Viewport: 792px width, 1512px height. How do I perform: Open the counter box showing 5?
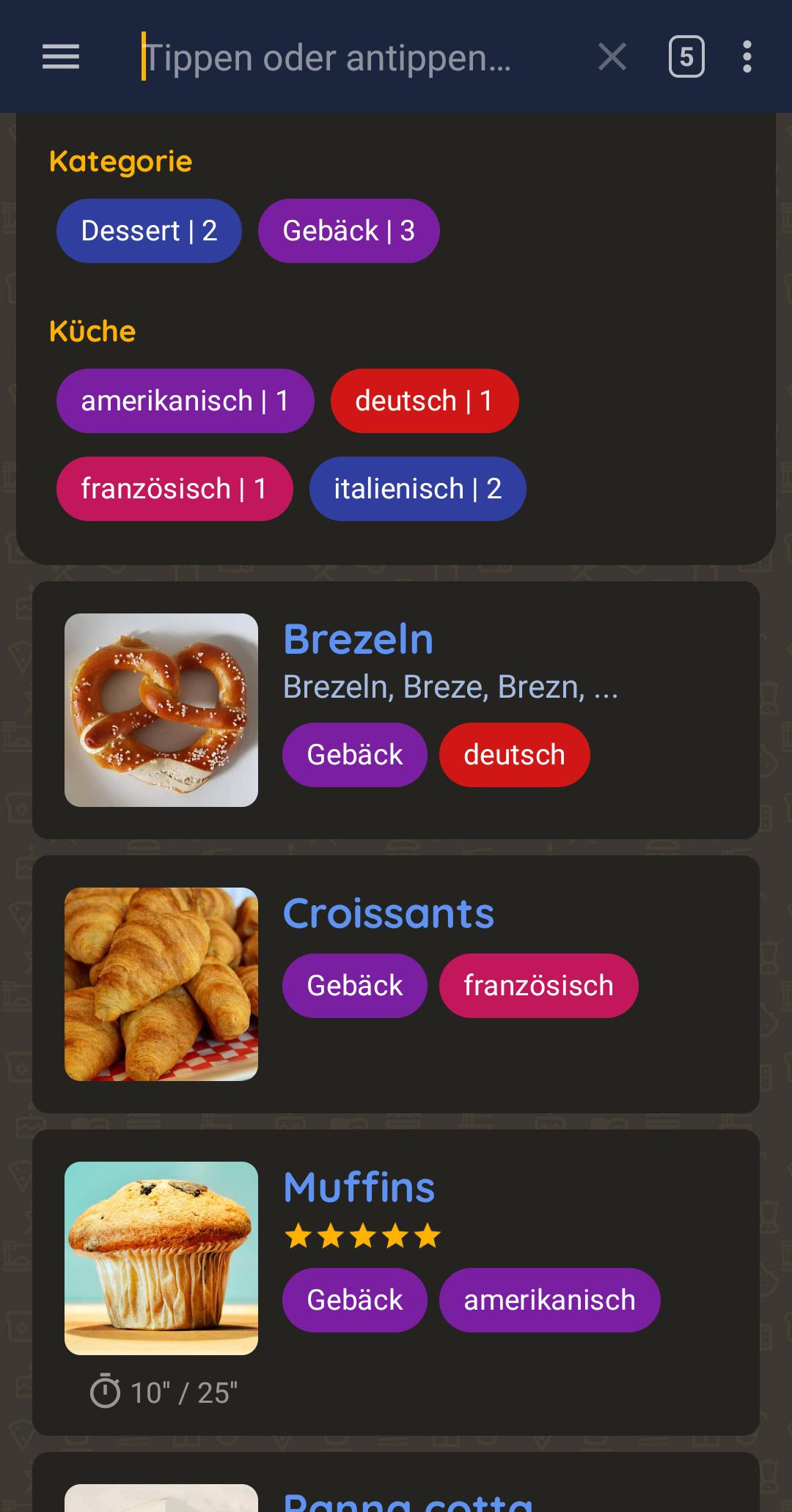pyautogui.click(x=686, y=56)
